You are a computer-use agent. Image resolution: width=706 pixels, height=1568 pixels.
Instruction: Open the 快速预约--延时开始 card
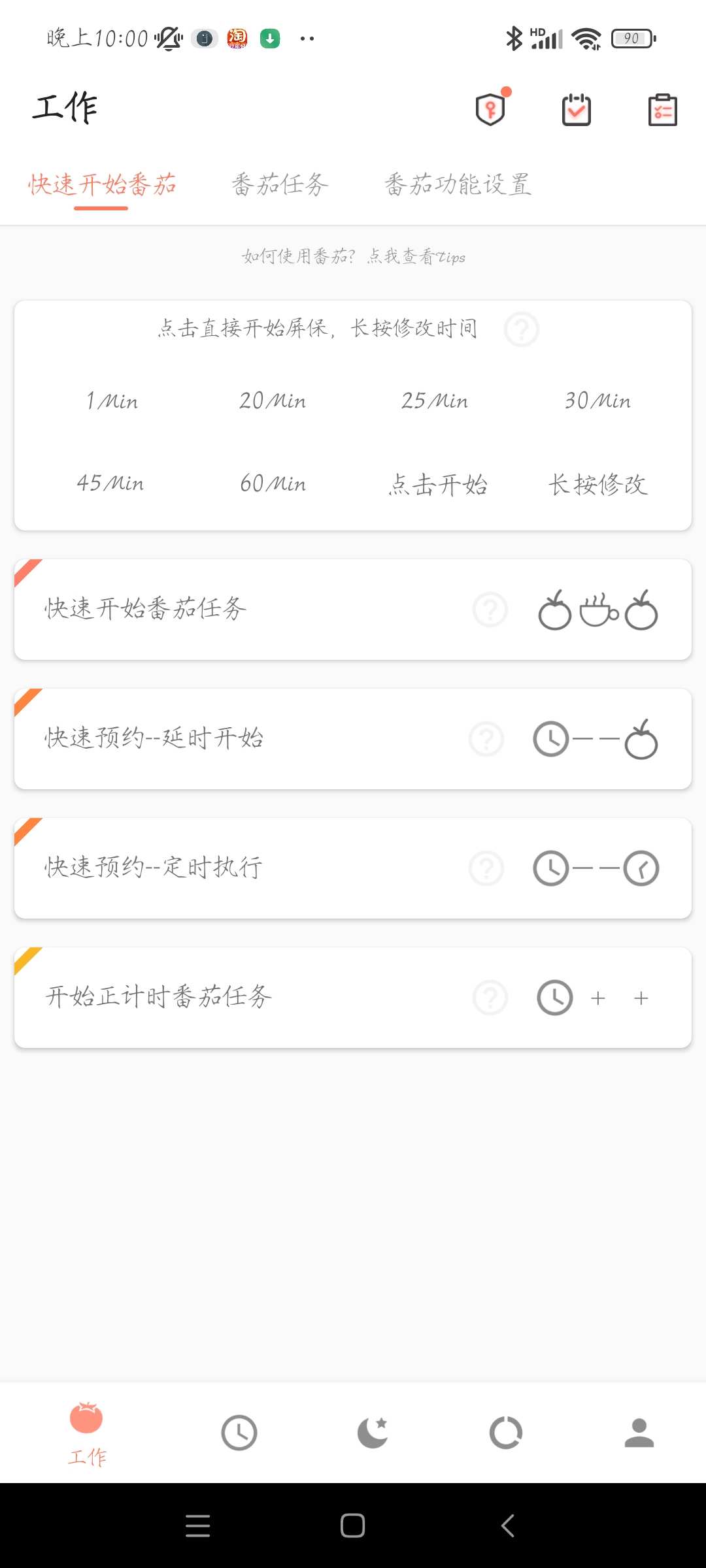[353, 739]
